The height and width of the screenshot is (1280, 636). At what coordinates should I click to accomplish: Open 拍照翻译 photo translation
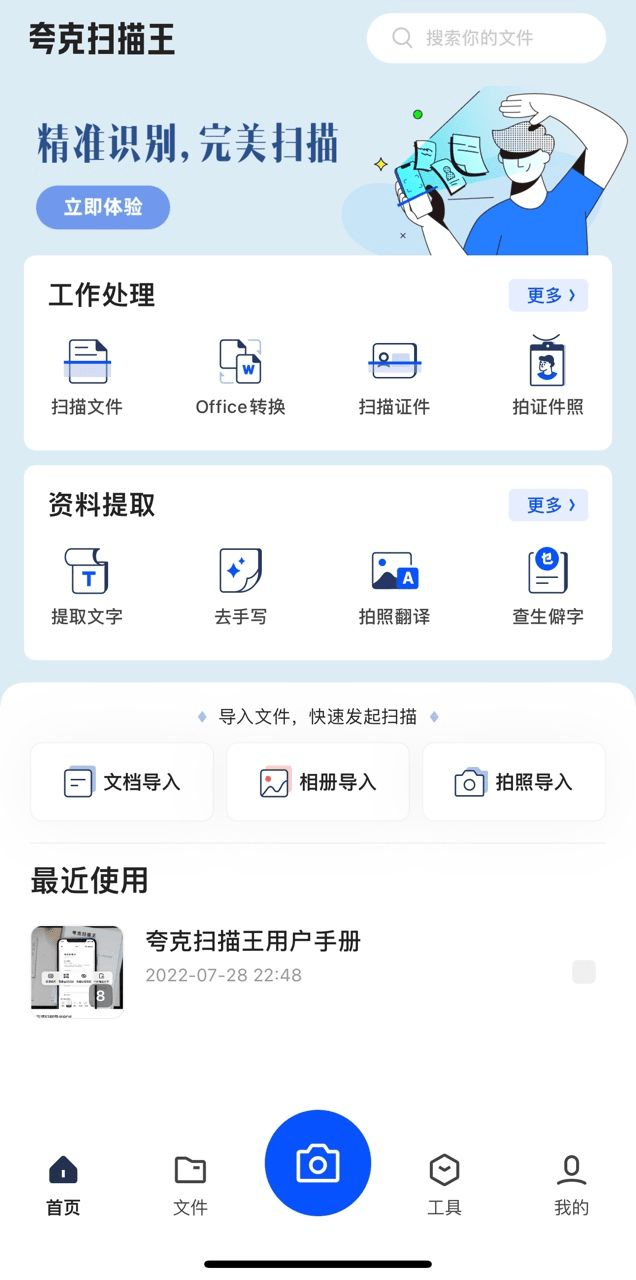[394, 587]
